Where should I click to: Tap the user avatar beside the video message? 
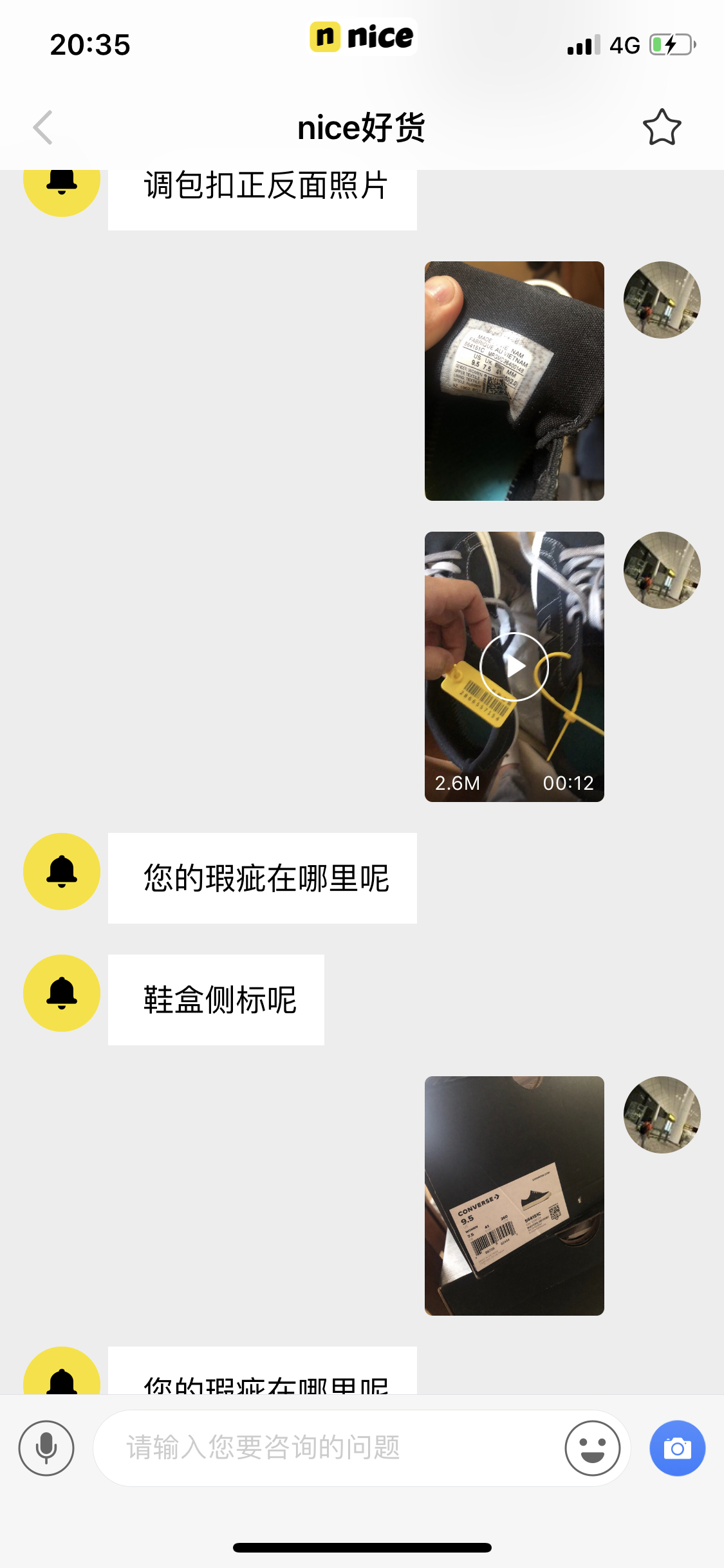coord(662,570)
